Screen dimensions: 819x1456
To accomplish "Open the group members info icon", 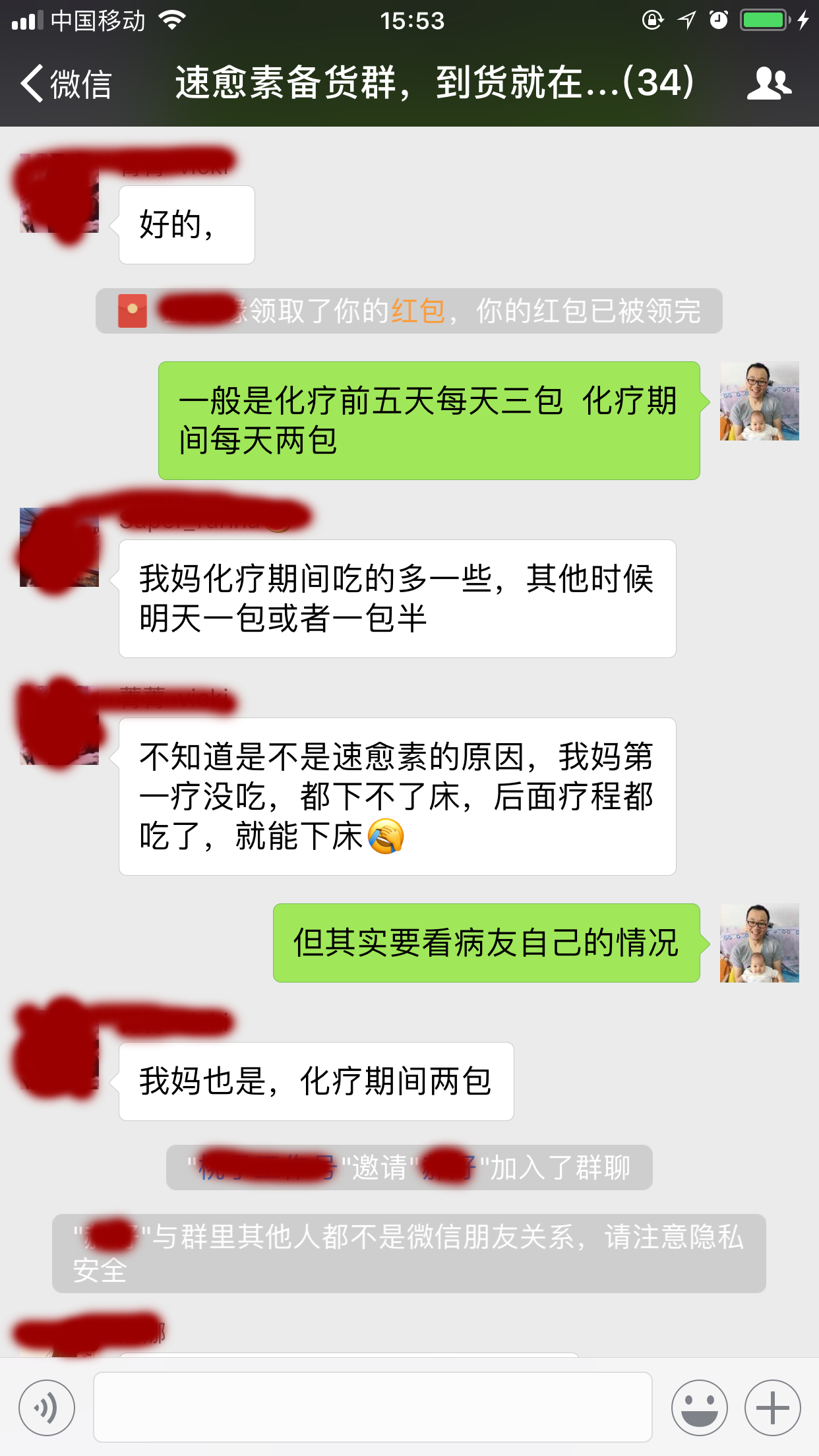I will click(768, 84).
